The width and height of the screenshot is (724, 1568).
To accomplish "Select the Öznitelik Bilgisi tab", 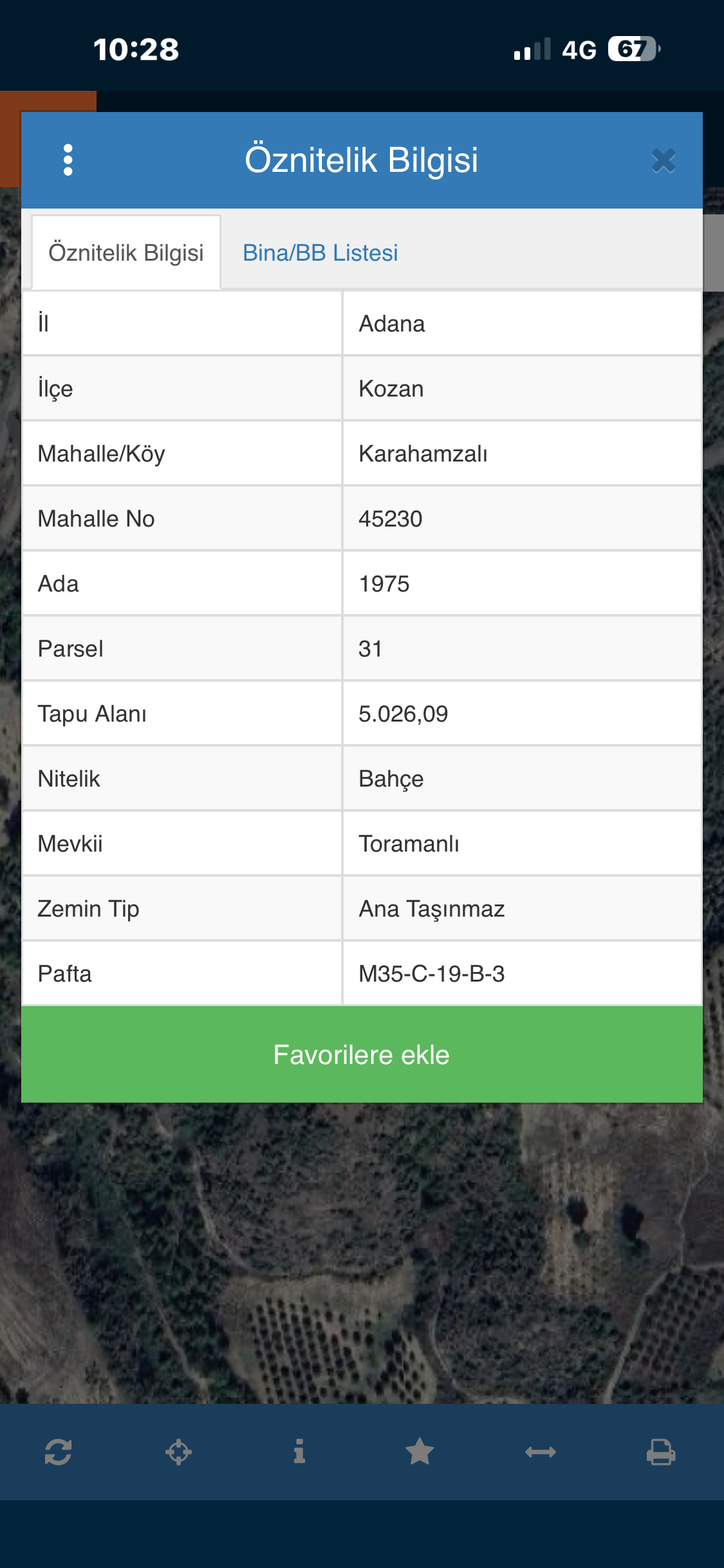I will tap(126, 253).
